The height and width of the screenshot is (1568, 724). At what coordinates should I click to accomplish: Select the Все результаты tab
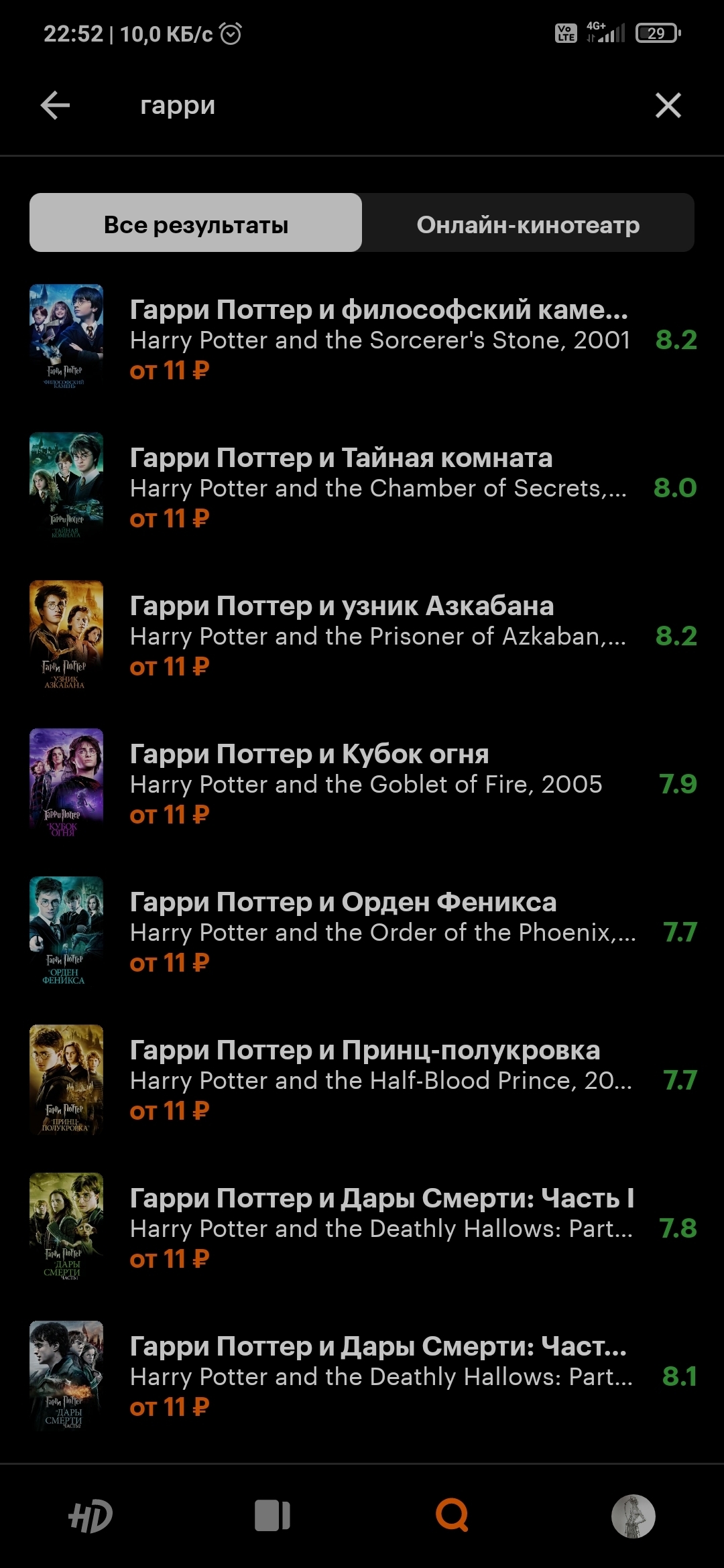click(196, 223)
